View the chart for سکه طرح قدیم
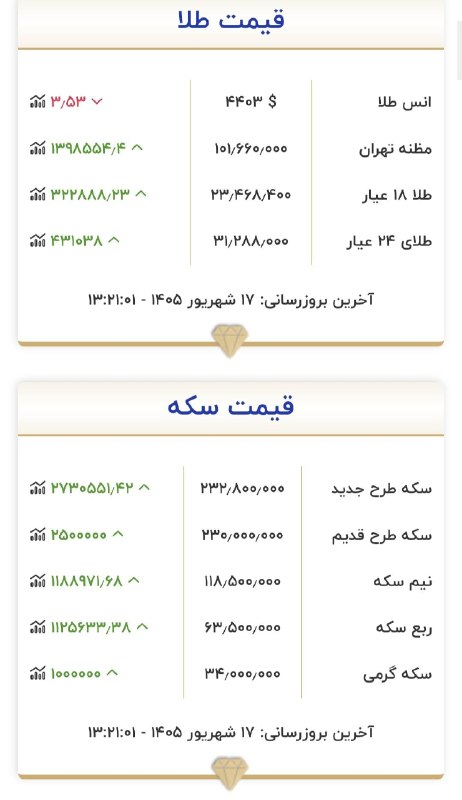 (38, 534)
